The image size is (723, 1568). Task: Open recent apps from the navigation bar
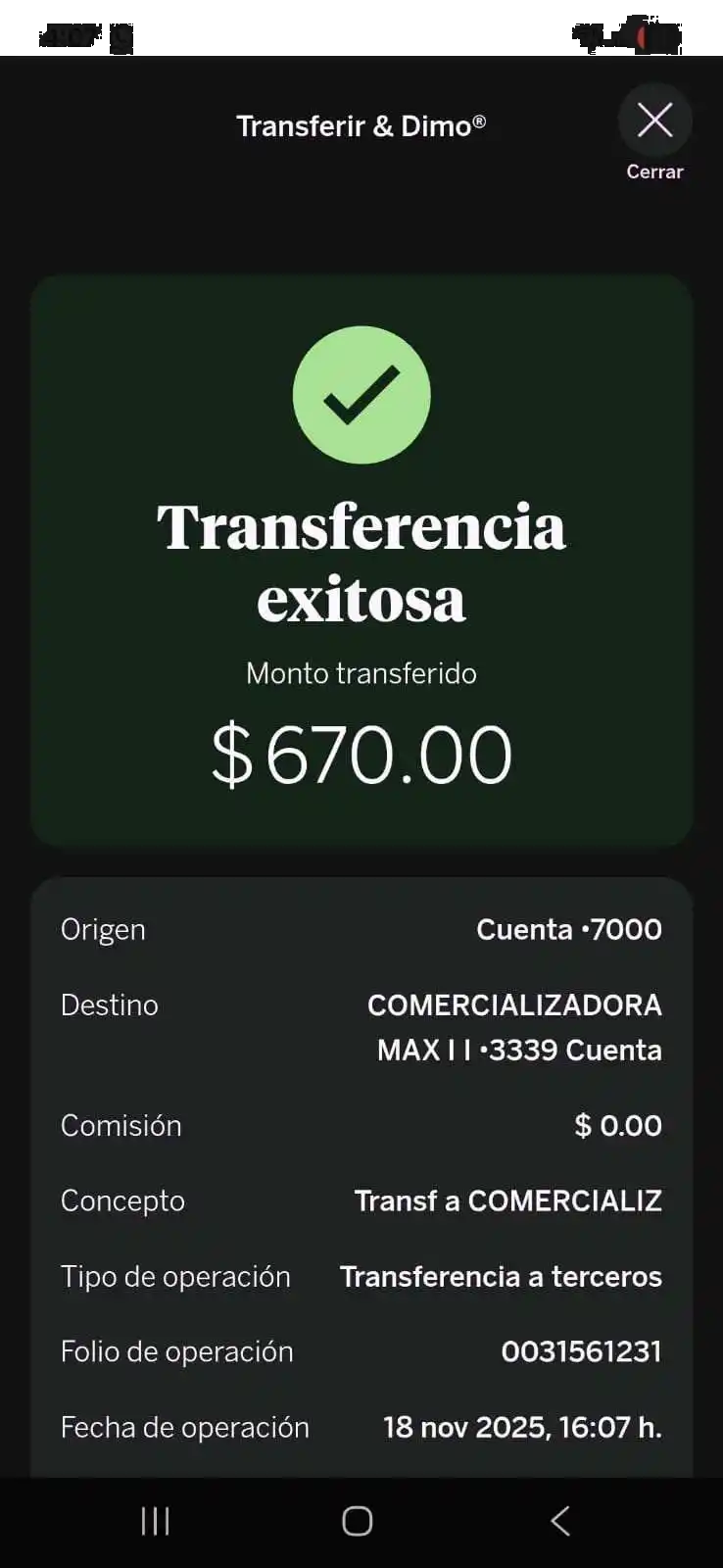pyautogui.click(x=156, y=1520)
